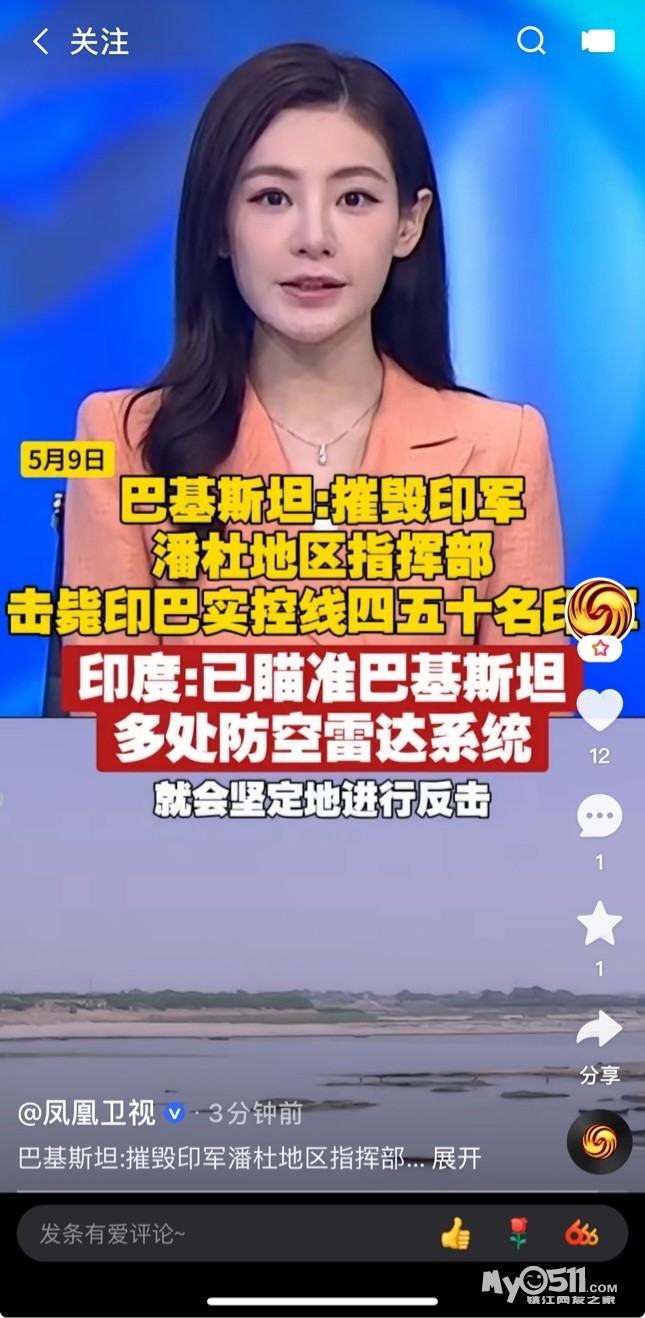The image size is (645, 1318).
Task: Like this video with the heart
Action: tap(600, 710)
